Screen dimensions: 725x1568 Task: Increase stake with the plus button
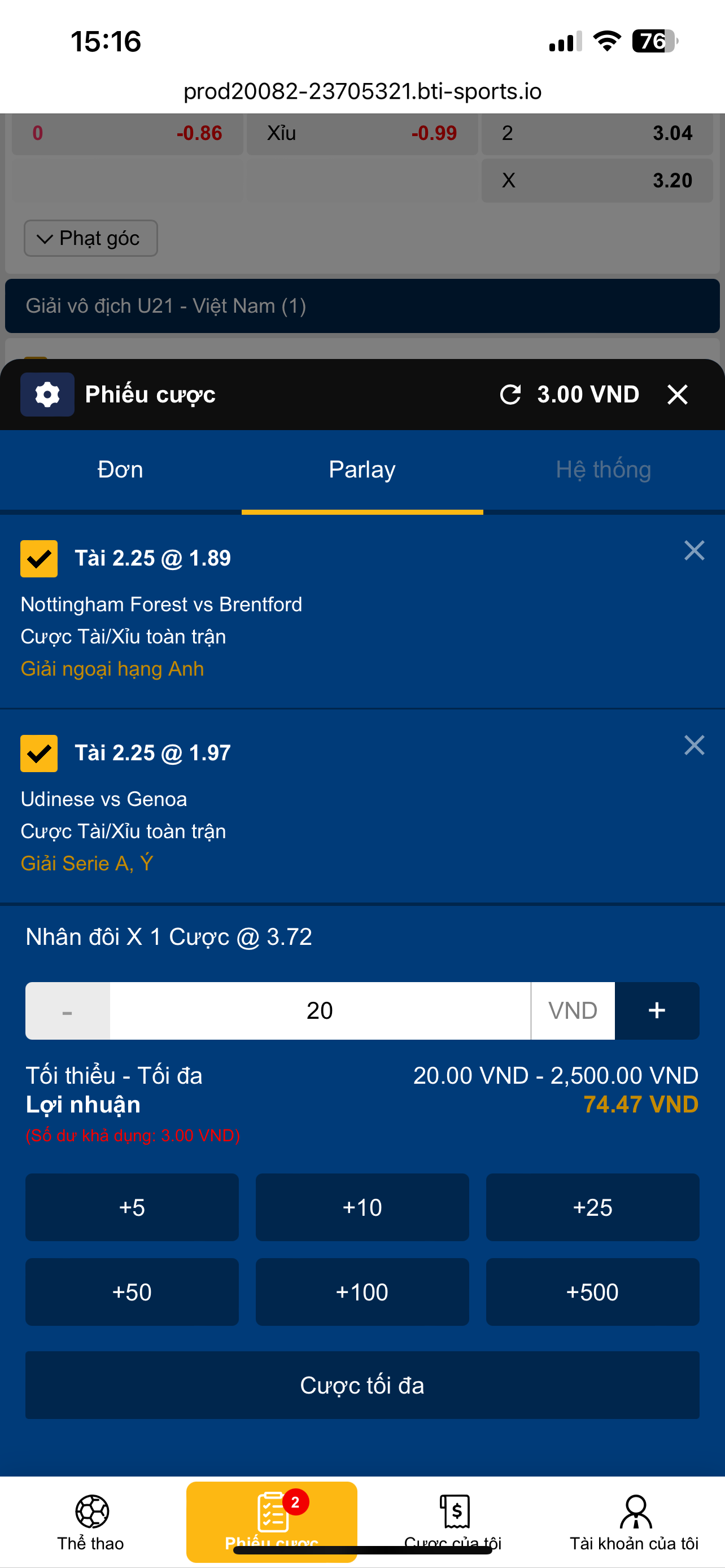657,1010
